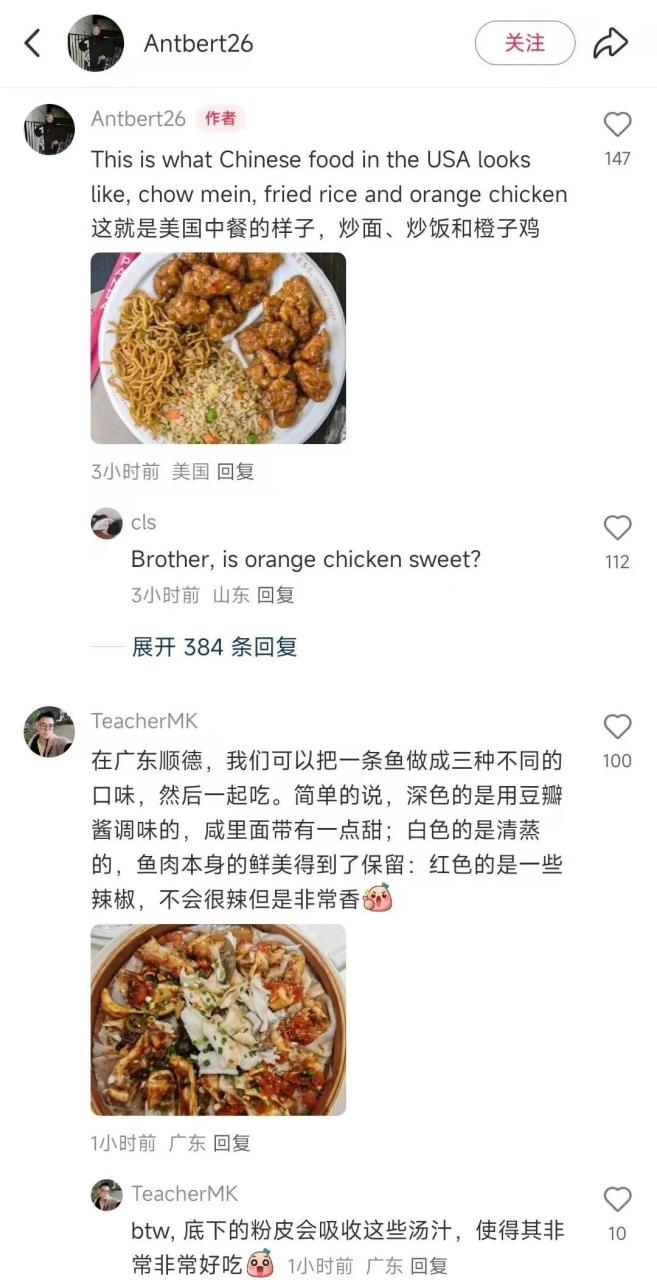657x1280 pixels.
Task: Reply to TeacherMK's fish comment
Action: pos(232,1142)
